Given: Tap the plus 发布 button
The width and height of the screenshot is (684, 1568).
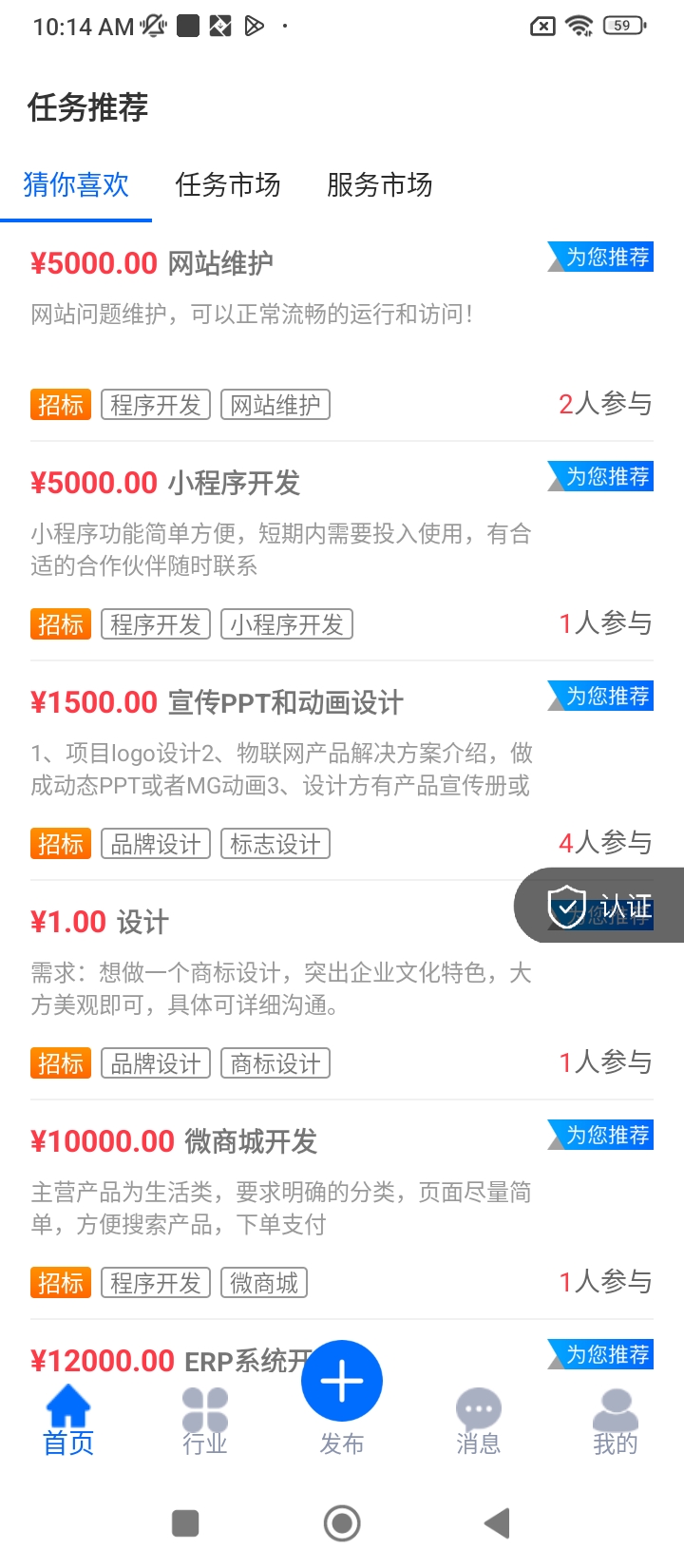Looking at the screenshot, I should [342, 1382].
